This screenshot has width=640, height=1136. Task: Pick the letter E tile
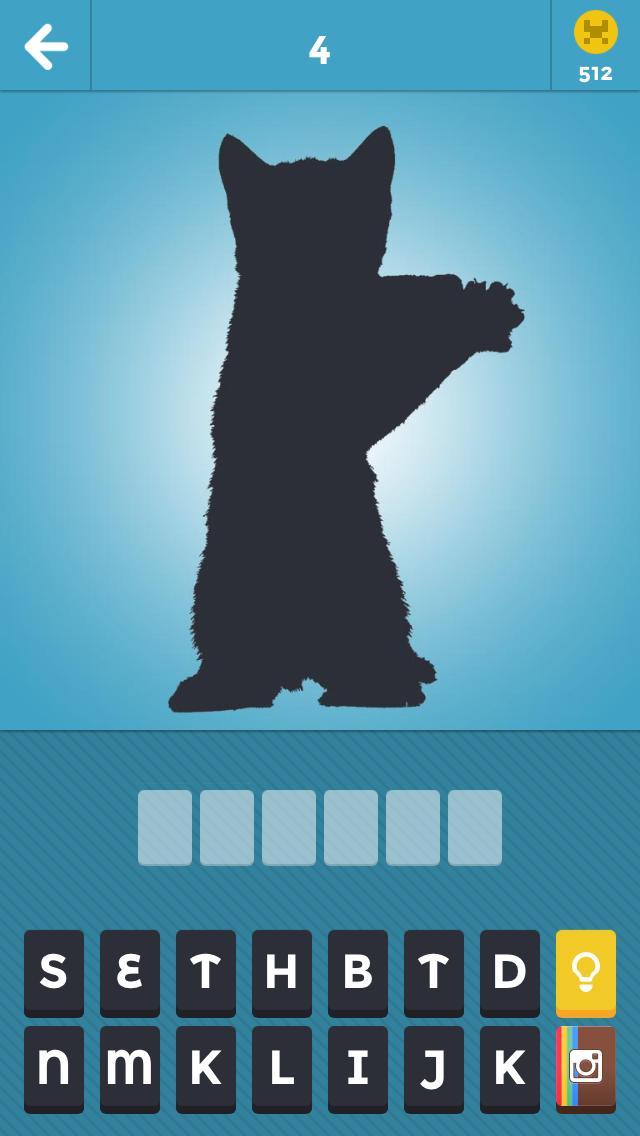click(130, 971)
